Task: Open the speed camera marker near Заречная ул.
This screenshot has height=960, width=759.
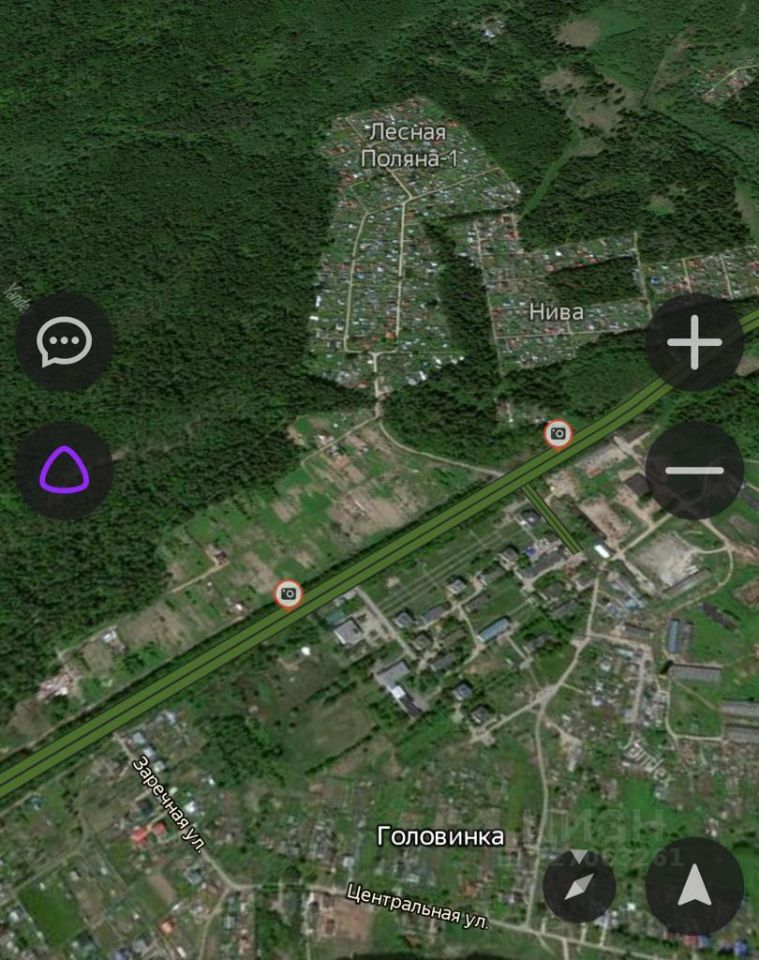Action: point(288,594)
